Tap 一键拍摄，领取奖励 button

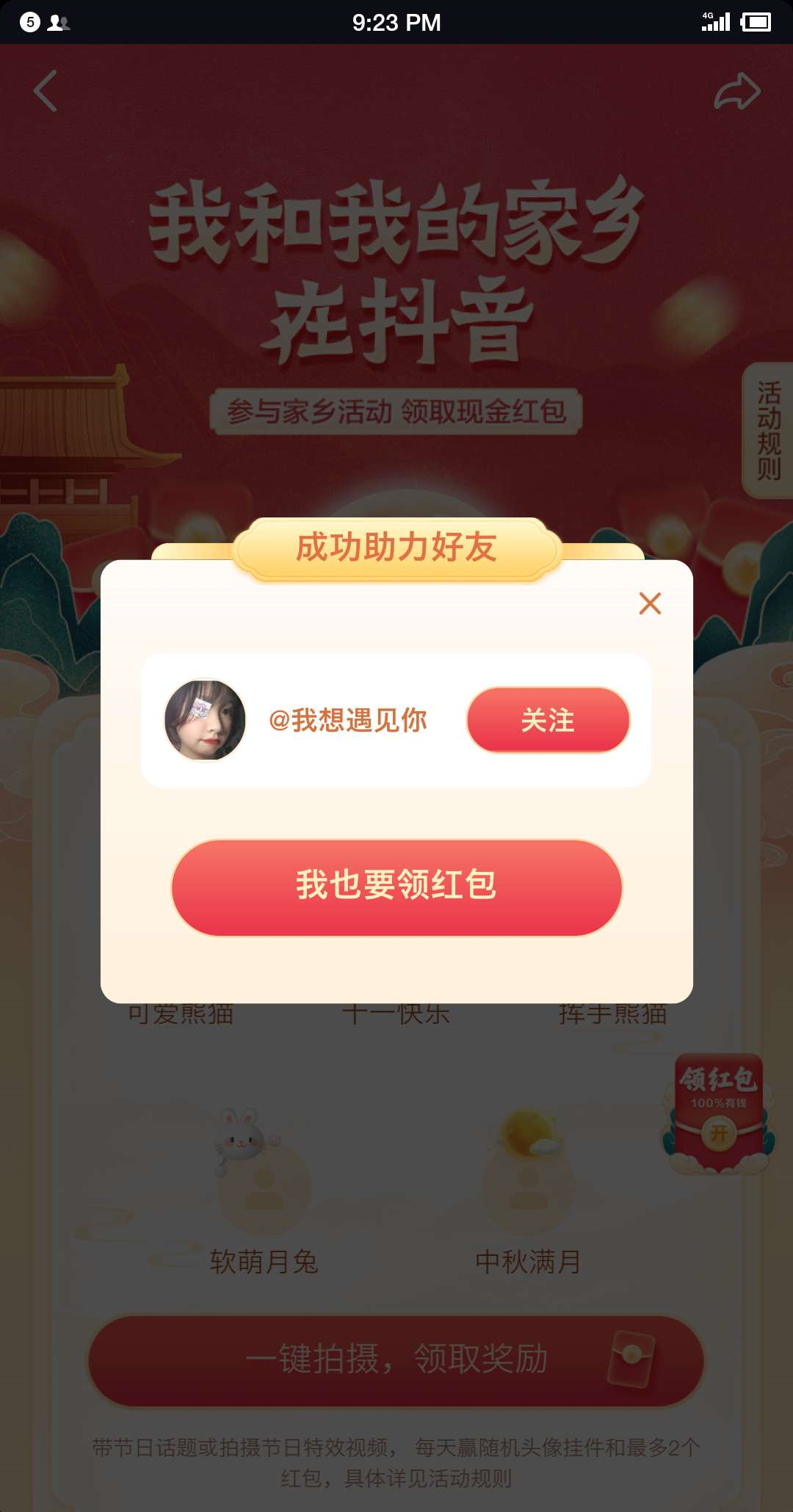396,1360
